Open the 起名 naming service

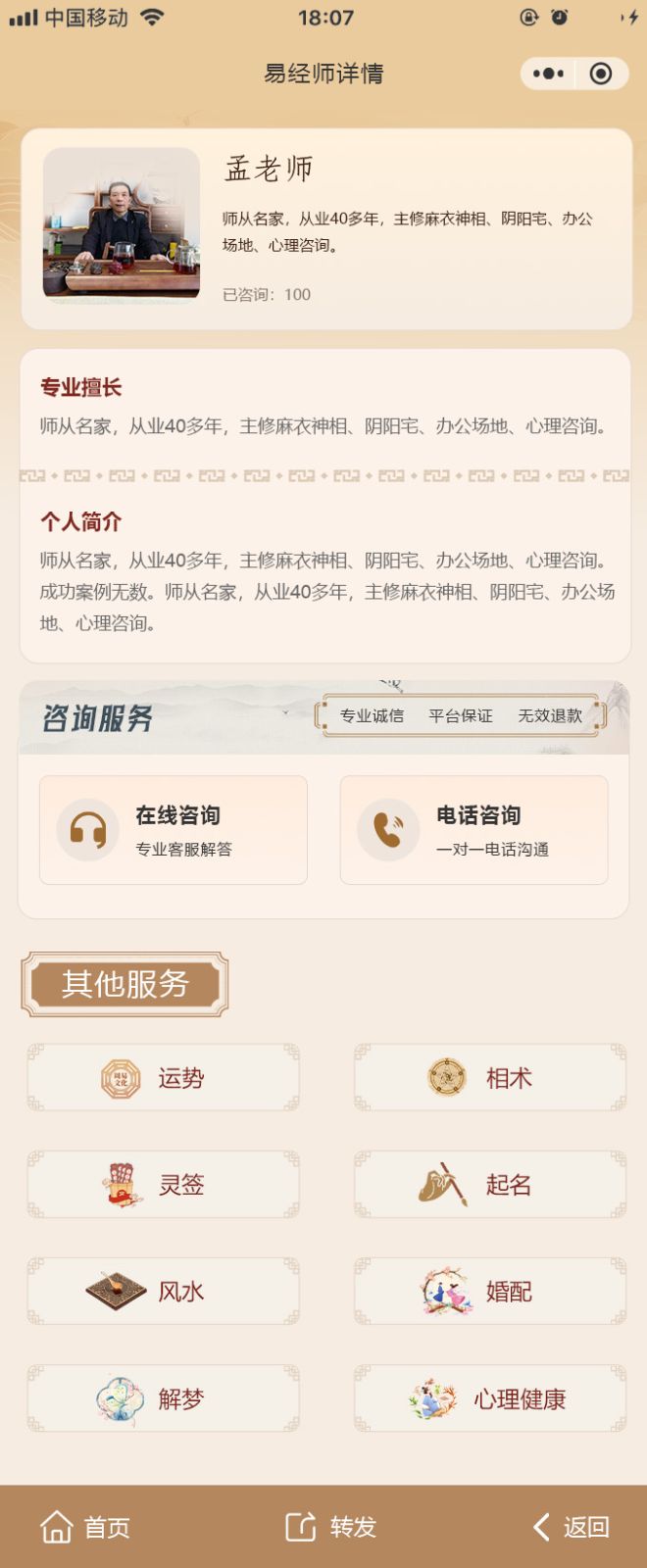[490, 1185]
